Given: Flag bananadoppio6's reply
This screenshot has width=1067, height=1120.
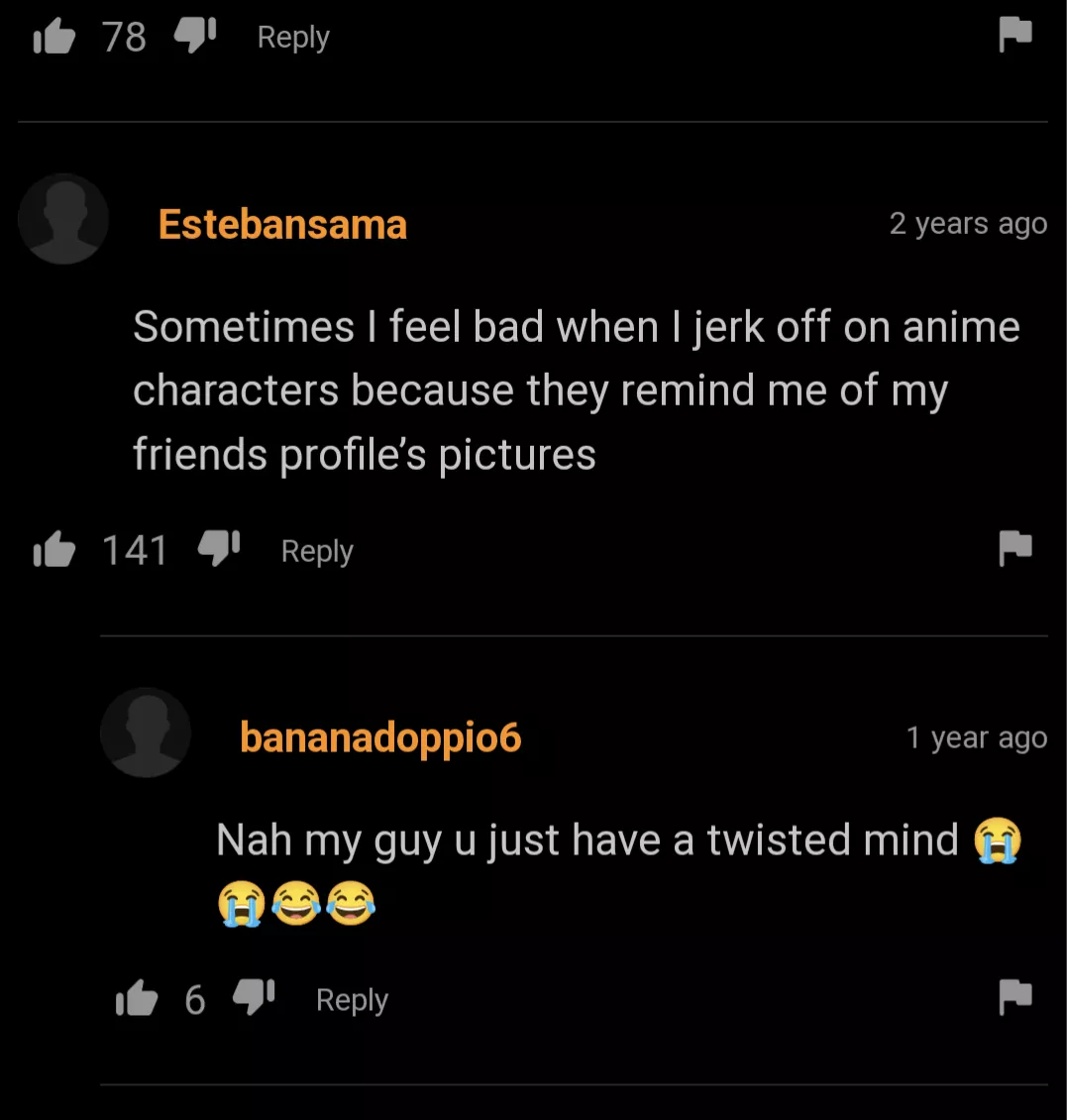Looking at the screenshot, I should [x=1014, y=997].
